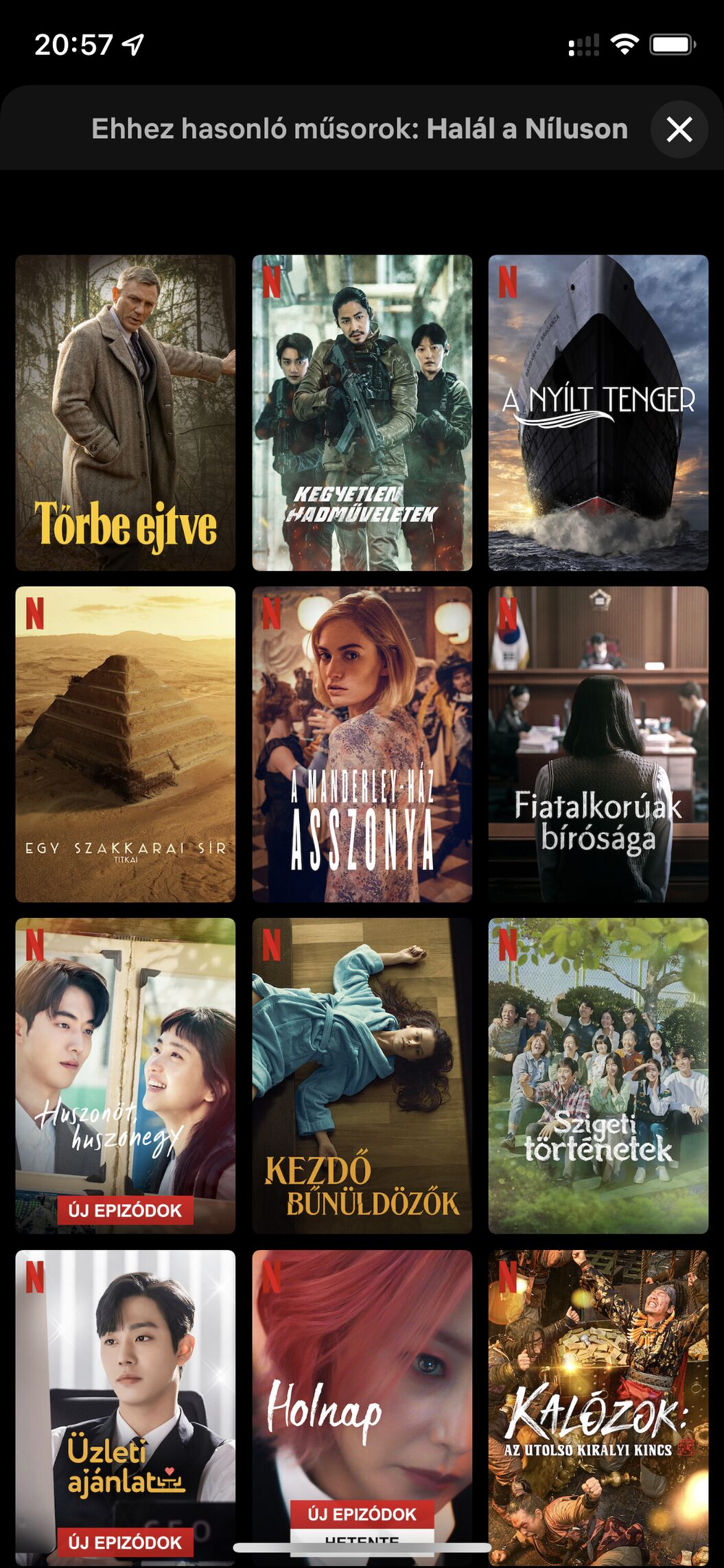Select the Fiatalkorúak bírósága poster
Viewport: 724px width, 1568px height.
tap(598, 743)
